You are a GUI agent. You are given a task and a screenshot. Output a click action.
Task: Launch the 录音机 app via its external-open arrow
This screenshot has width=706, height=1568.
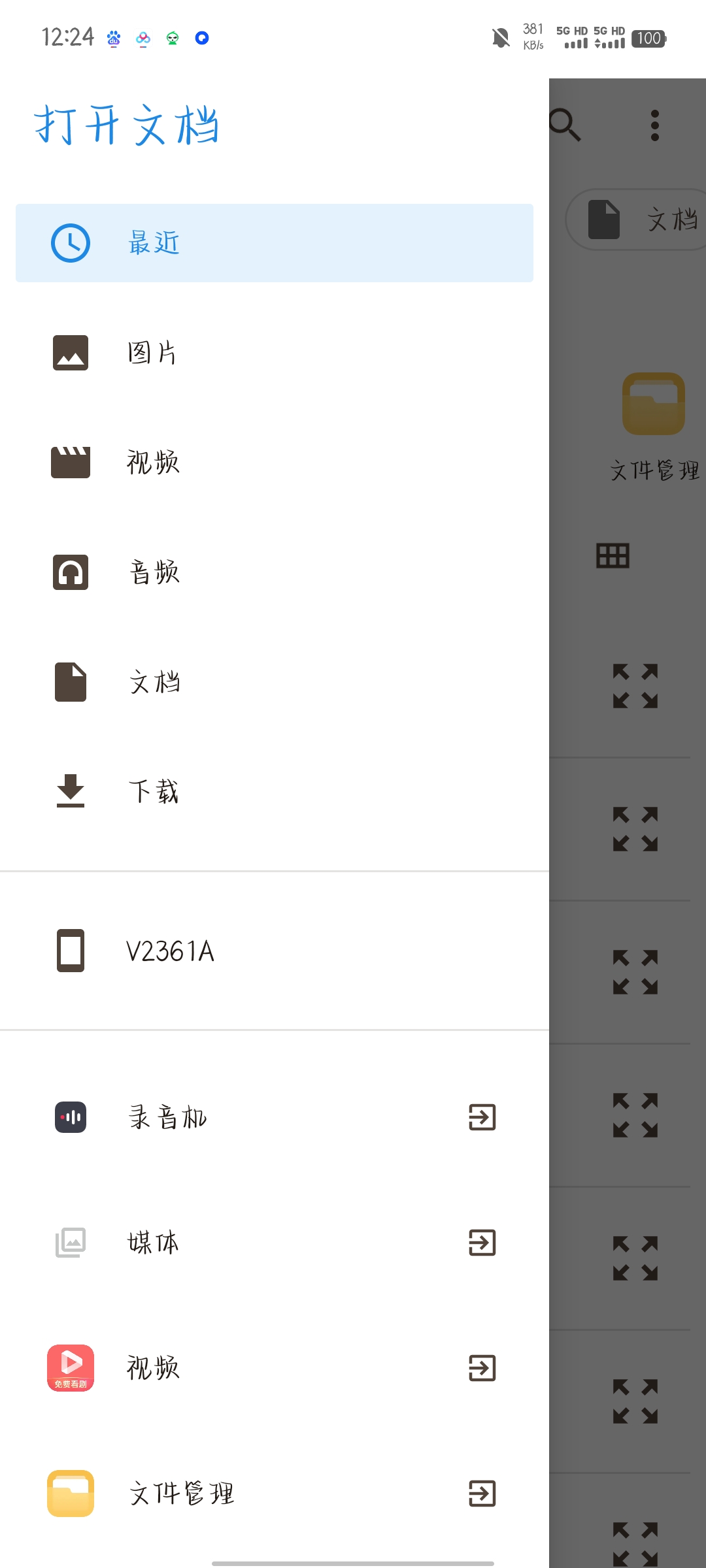pyautogui.click(x=481, y=1117)
